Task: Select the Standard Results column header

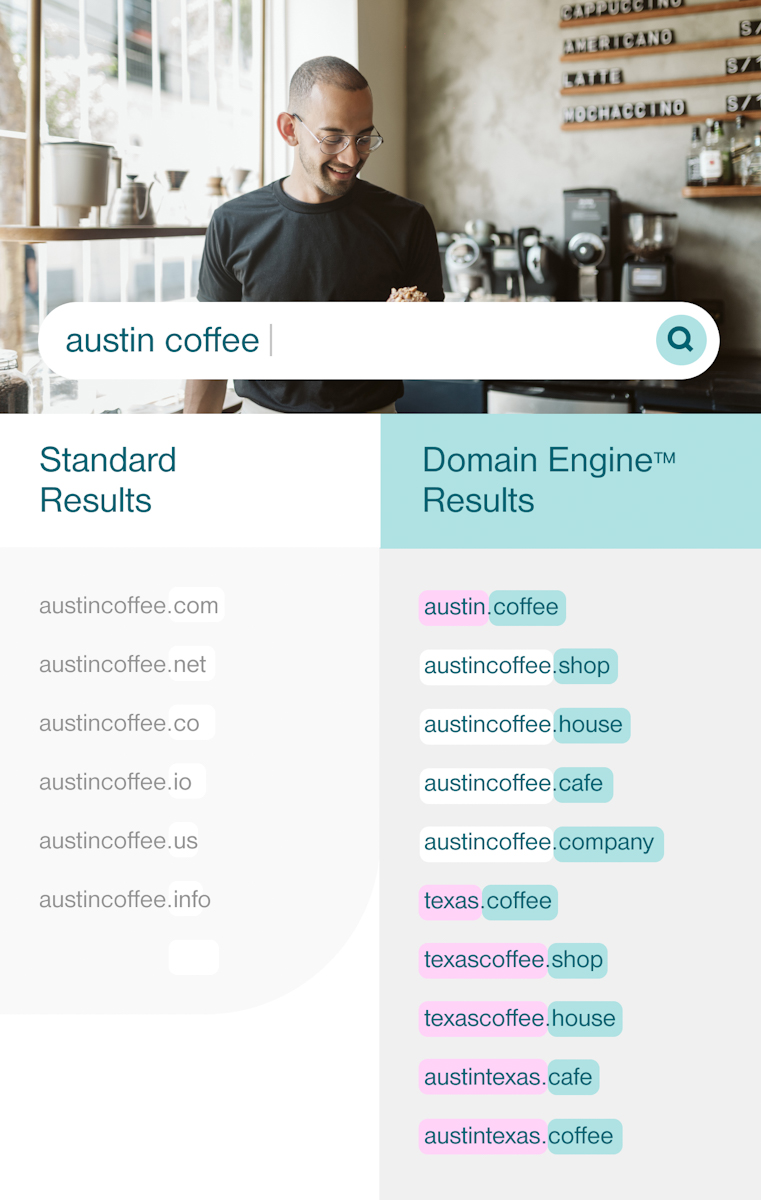Action: [x=108, y=480]
